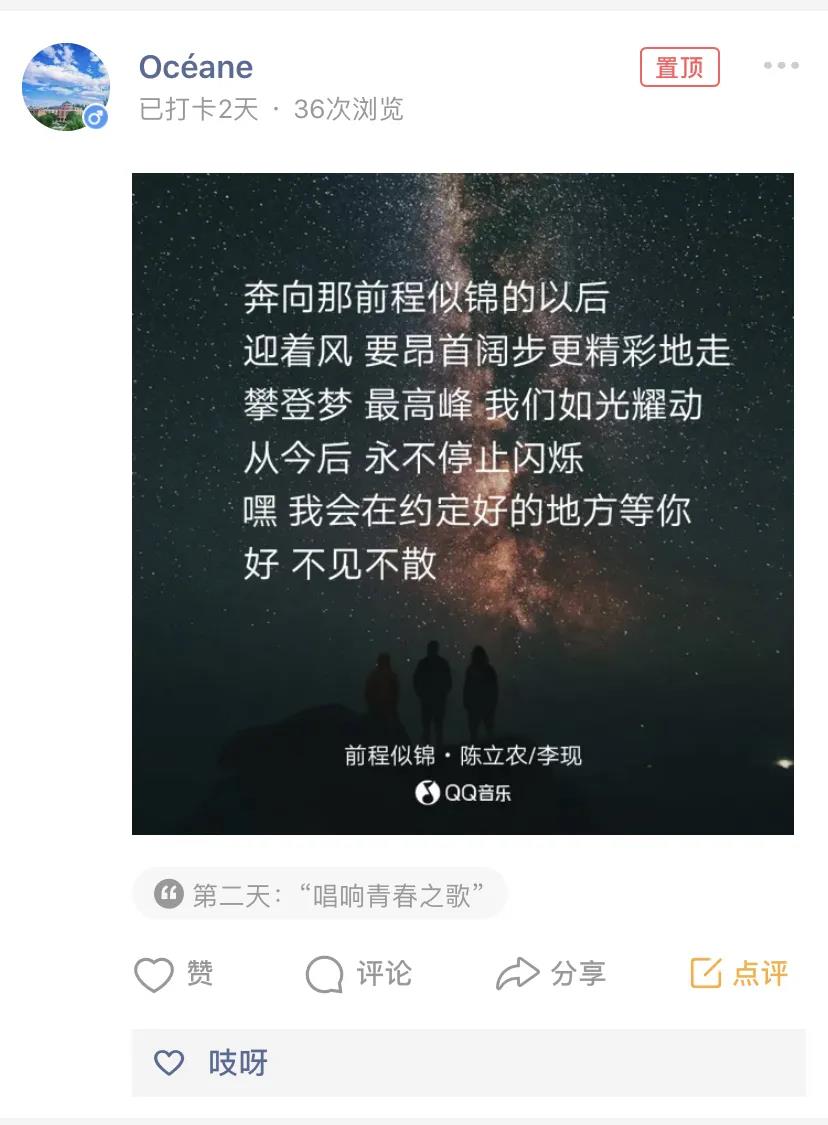This screenshot has width=828, height=1125.
Task: Open the three-dot overflow menu
Action: coord(781,66)
